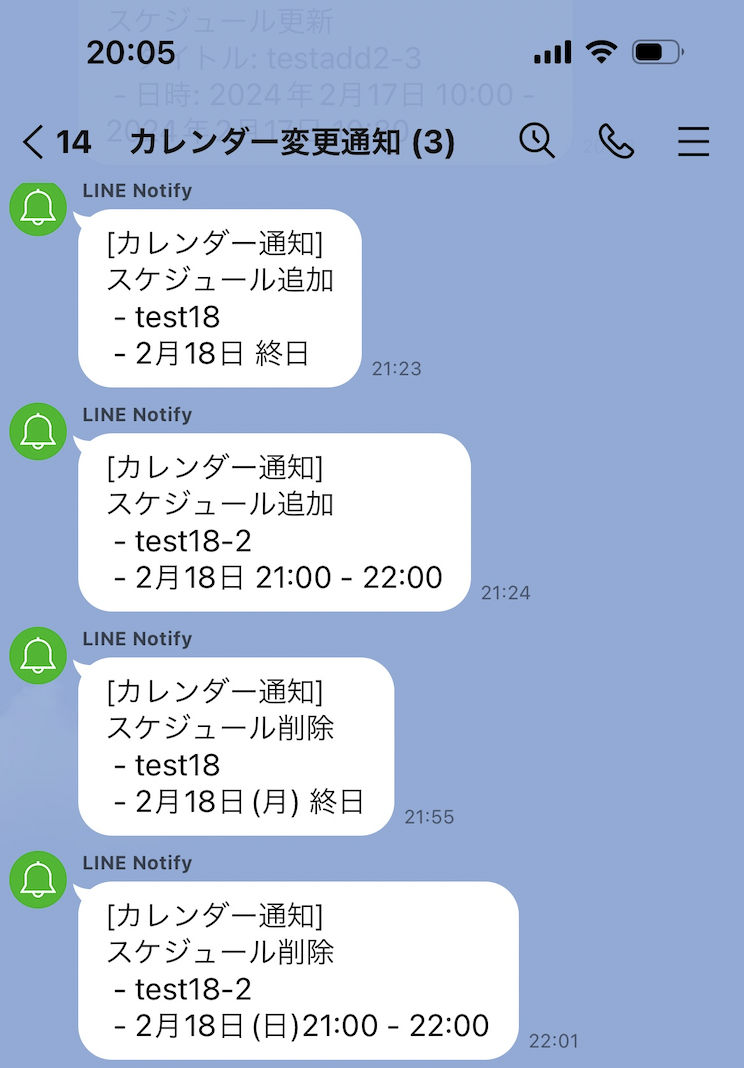This screenshot has height=1068, width=744.
Task: Start a voice call
Action: 616,142
